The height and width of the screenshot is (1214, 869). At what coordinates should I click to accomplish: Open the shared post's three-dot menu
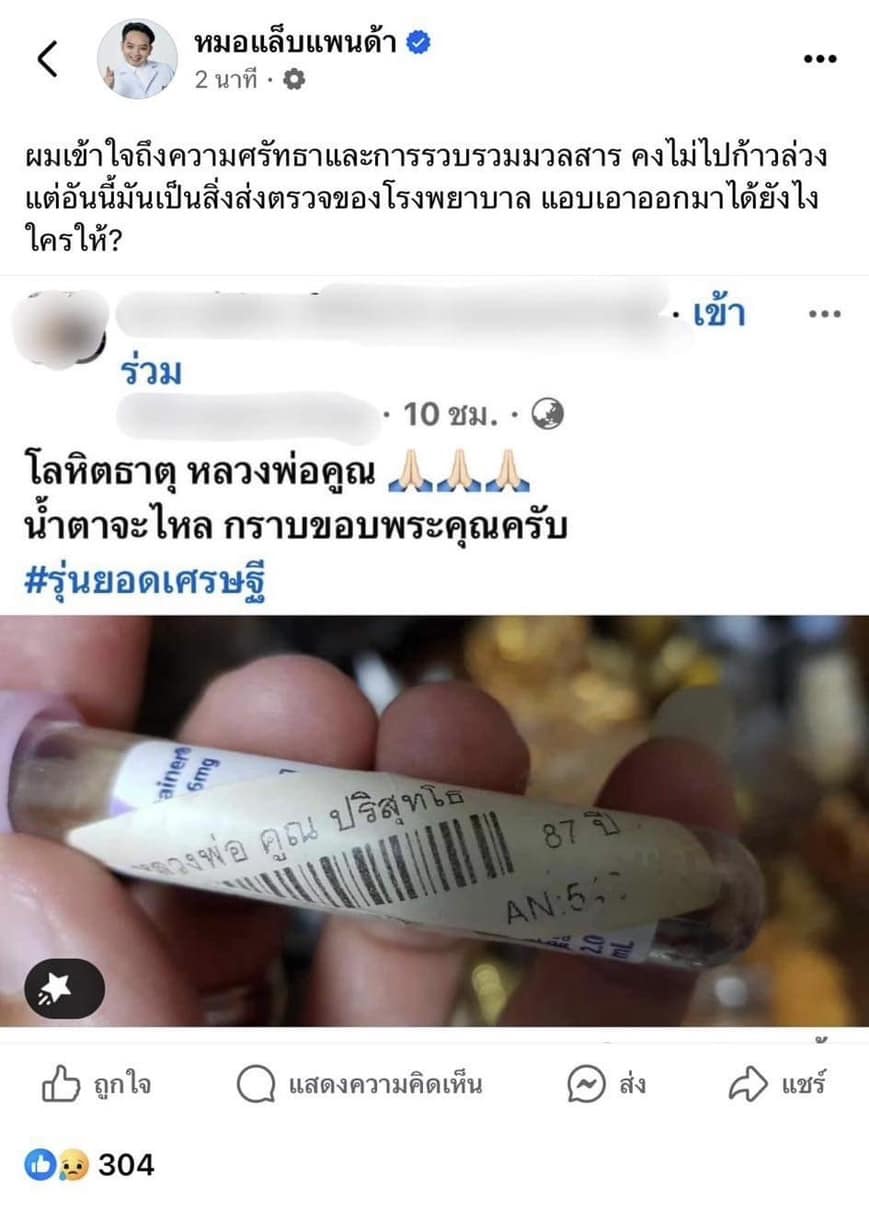click(x=823, y=314)
